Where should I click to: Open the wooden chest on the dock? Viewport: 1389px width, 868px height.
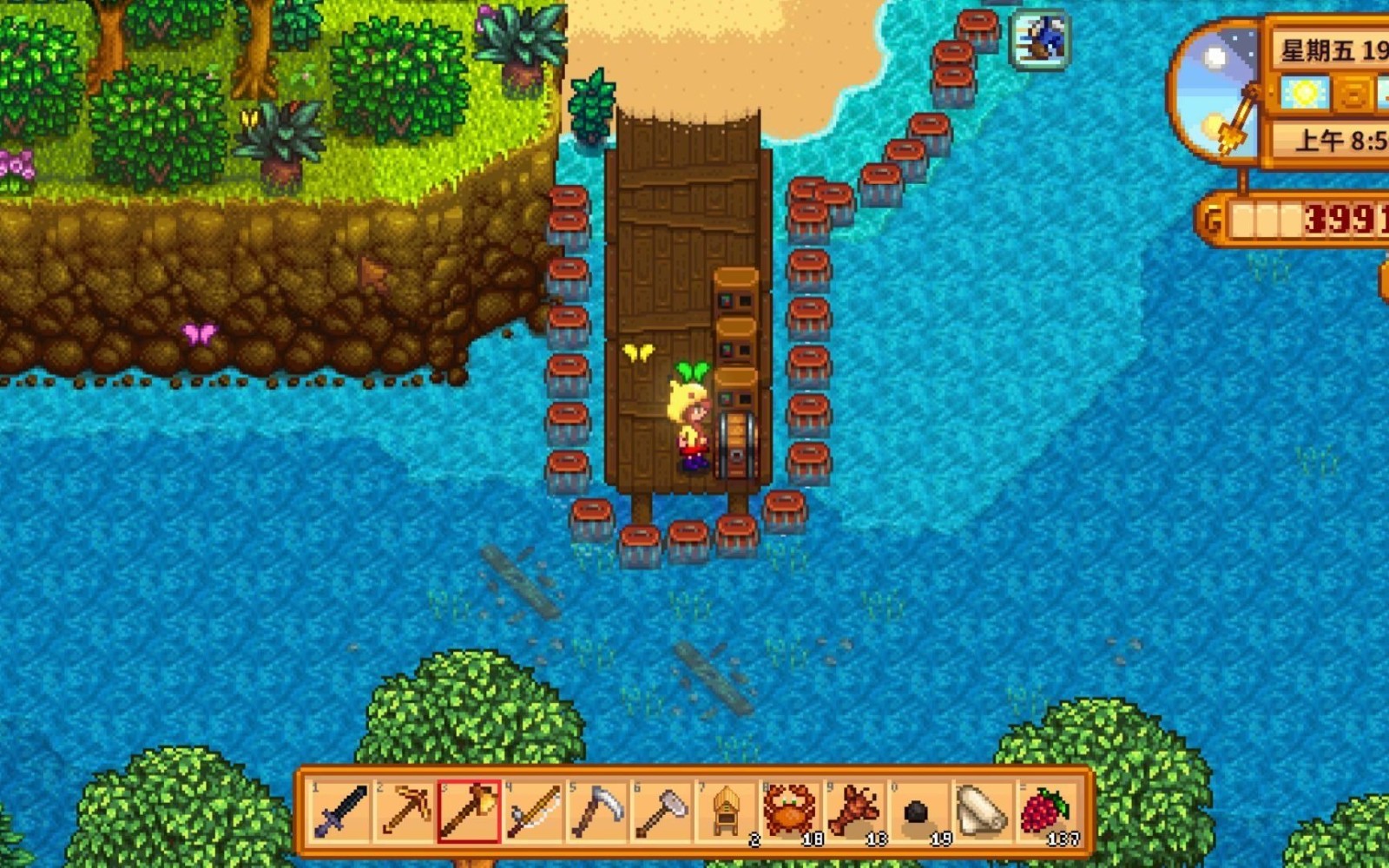(x=736, y=444)
